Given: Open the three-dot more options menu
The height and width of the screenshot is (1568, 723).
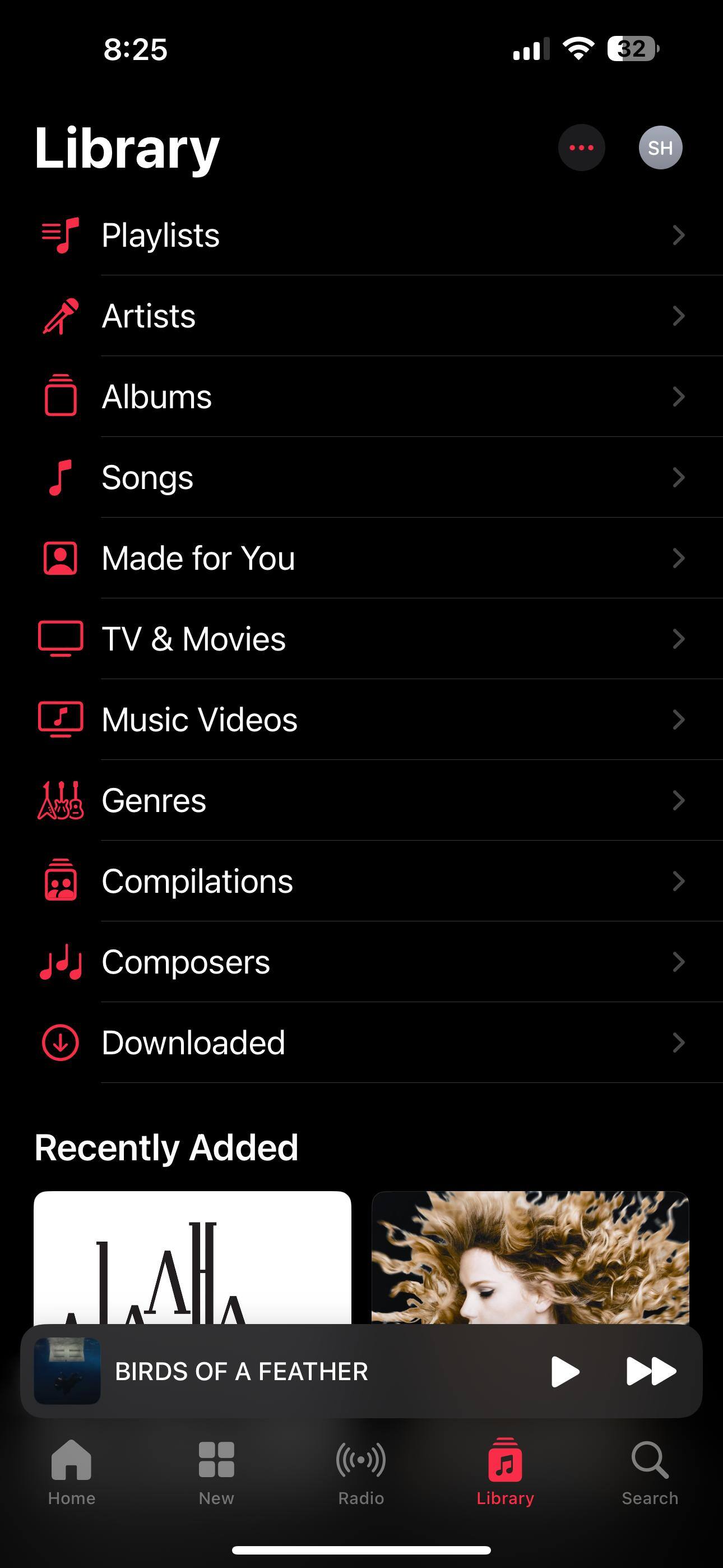Looking at the screenshot, I should point(581,148).
